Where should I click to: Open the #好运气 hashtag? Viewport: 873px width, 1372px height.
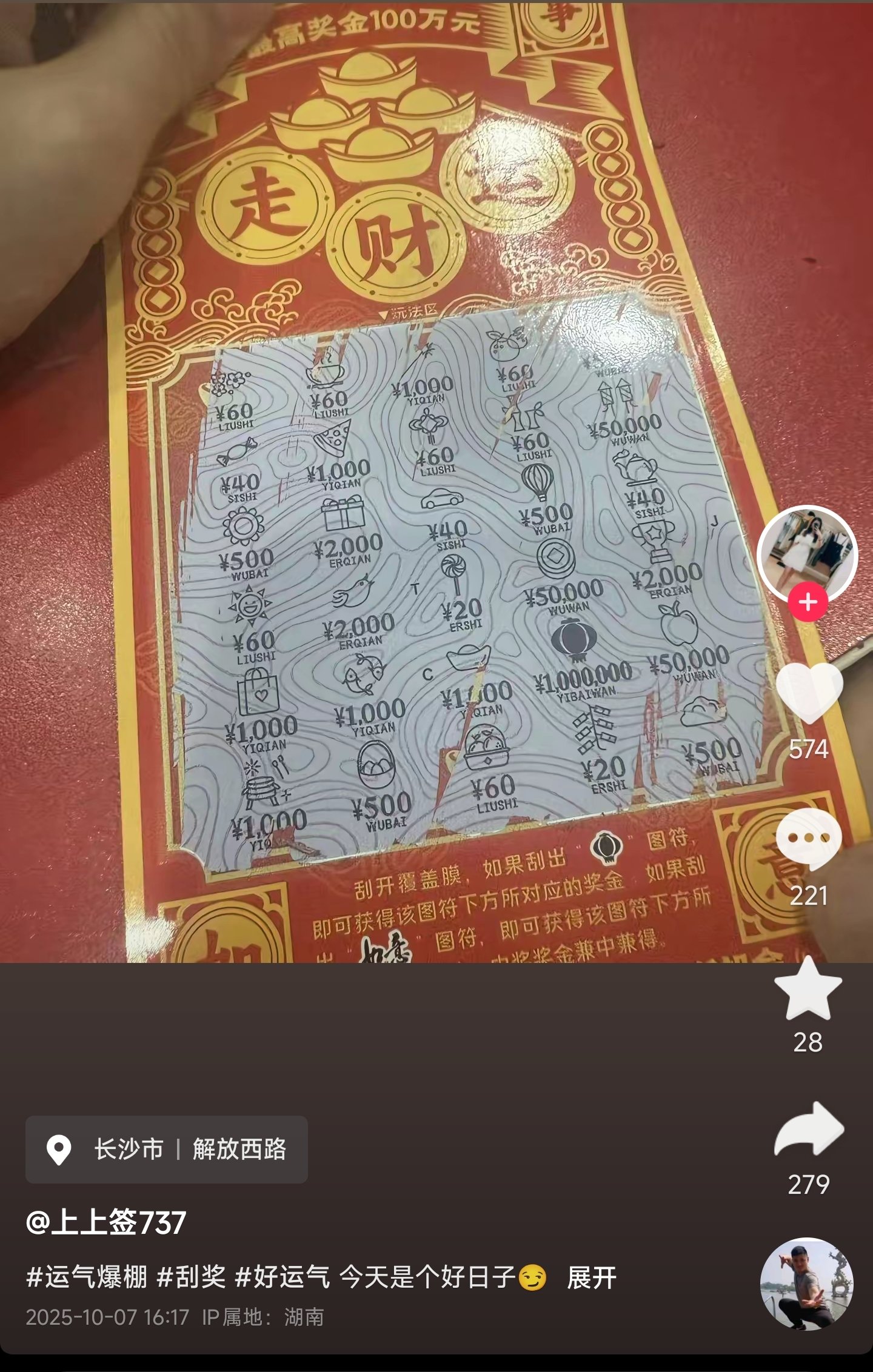(282, 1277)
